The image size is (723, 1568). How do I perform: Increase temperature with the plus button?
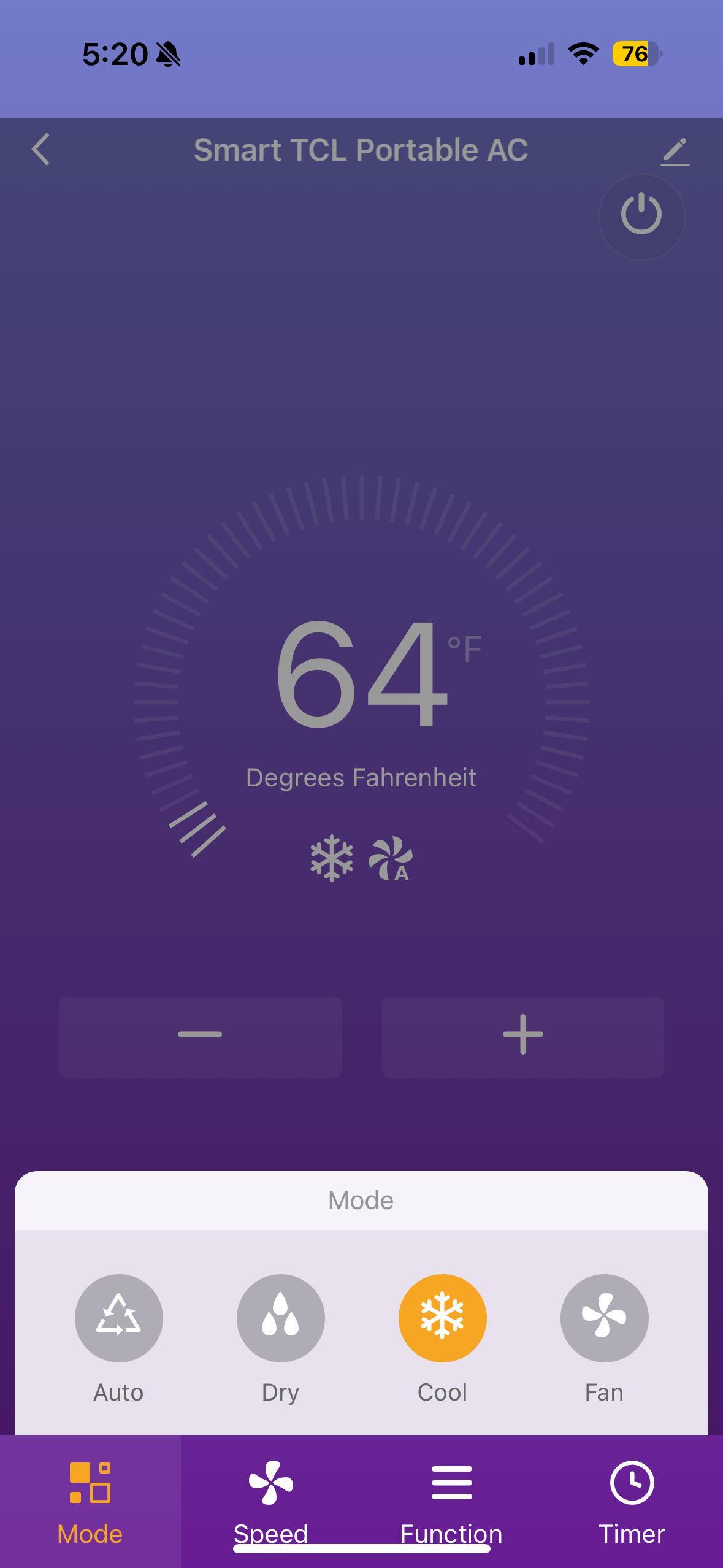click(522, 1036)
